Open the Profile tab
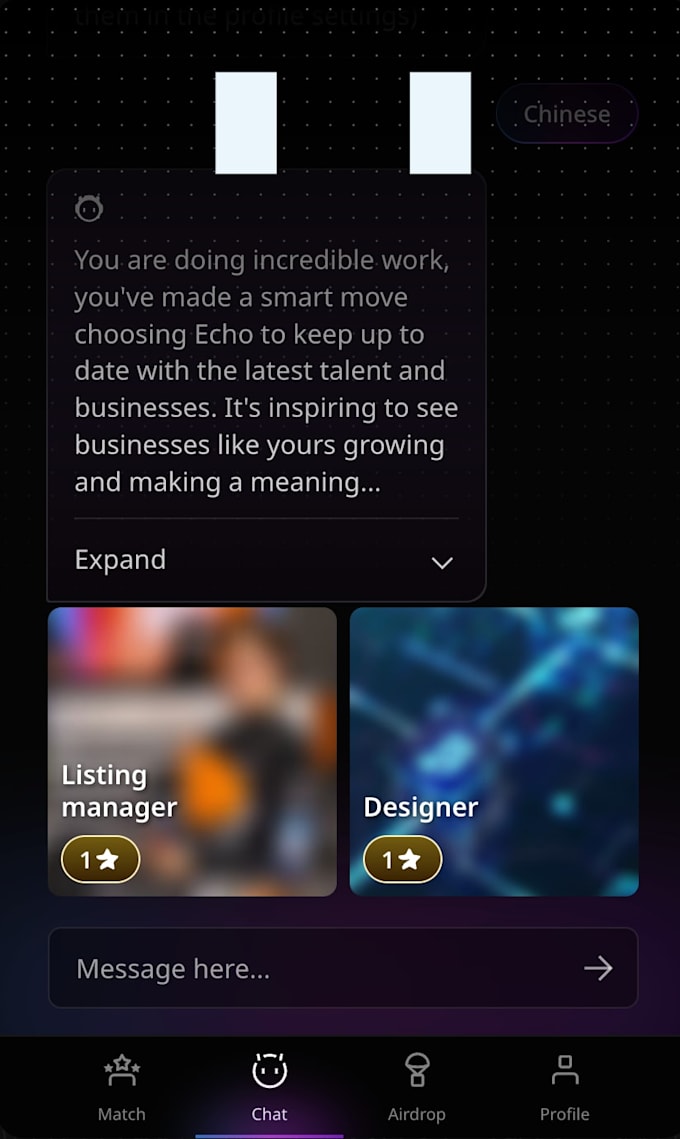 tap(564, 1087)
